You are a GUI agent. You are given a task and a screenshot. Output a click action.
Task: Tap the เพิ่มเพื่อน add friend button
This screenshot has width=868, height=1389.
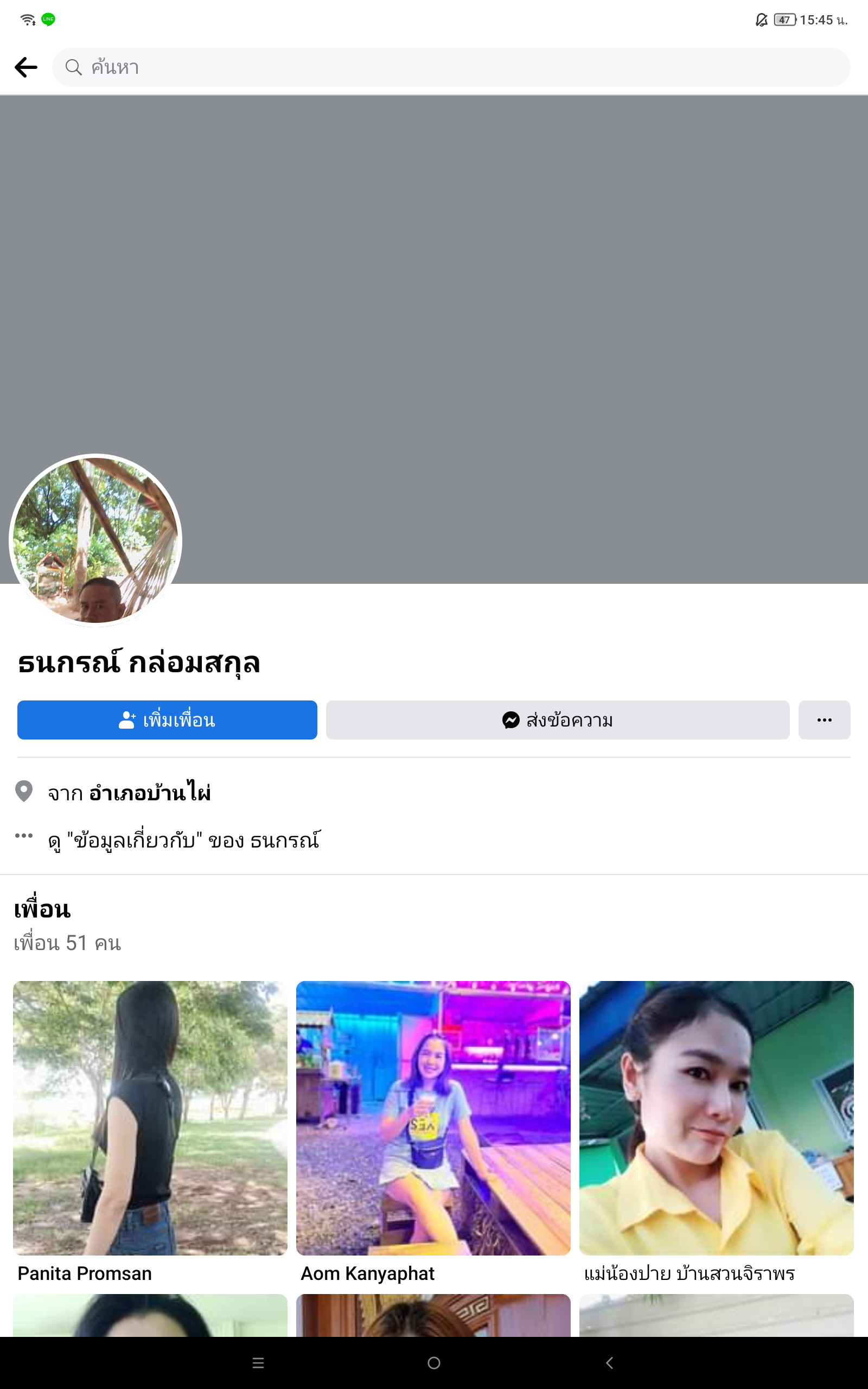click(167, 720)
